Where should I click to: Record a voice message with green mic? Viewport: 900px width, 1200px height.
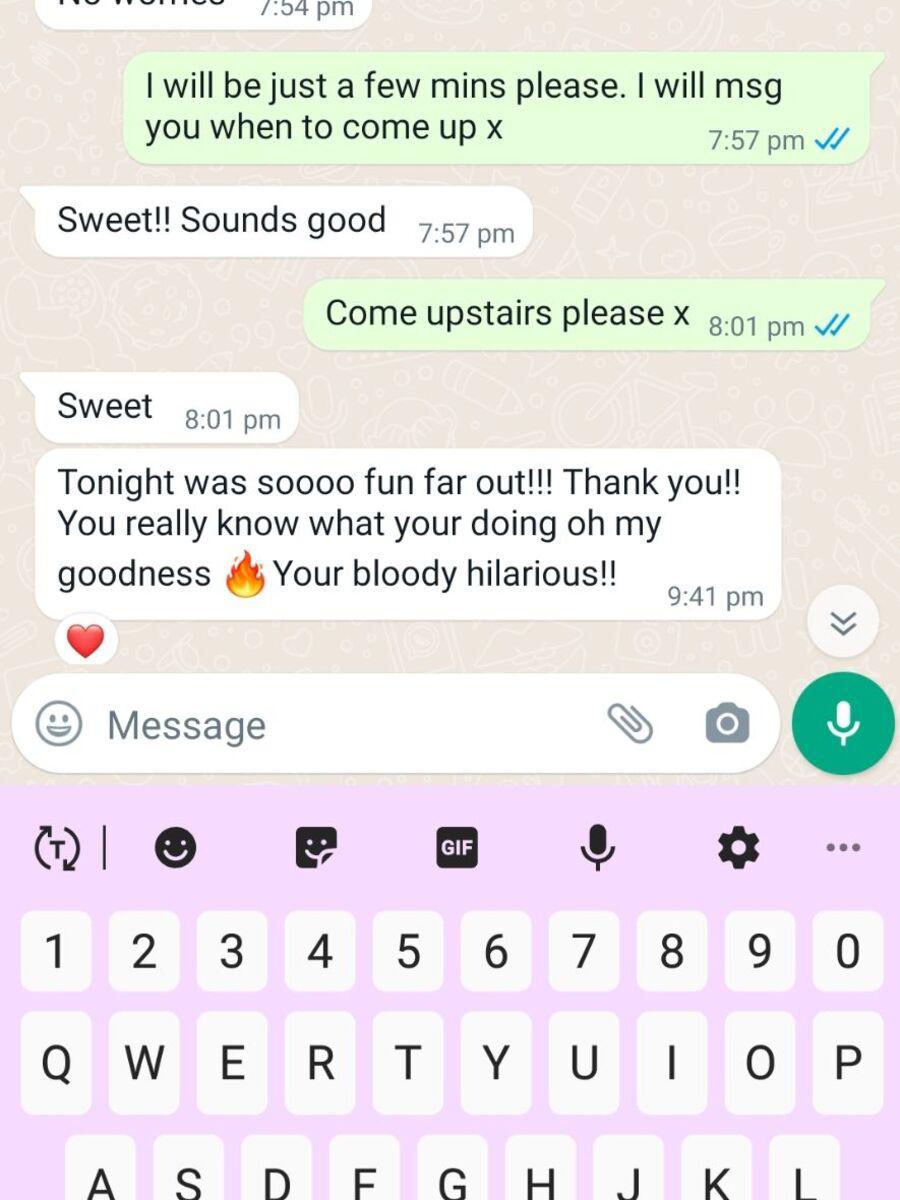coord(843,723)
